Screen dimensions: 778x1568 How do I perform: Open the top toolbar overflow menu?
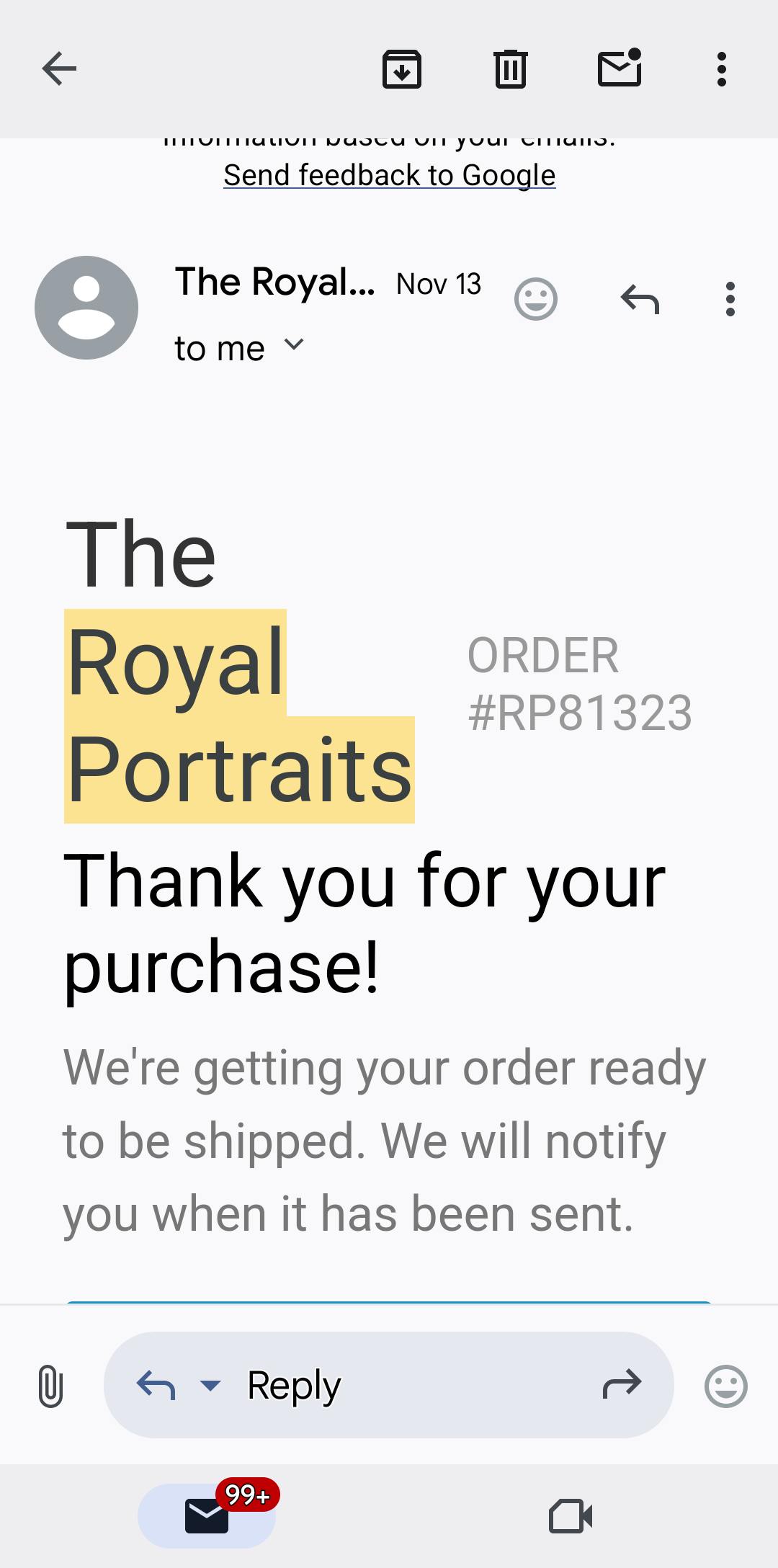pyautogui.click(x=721, y=69)
